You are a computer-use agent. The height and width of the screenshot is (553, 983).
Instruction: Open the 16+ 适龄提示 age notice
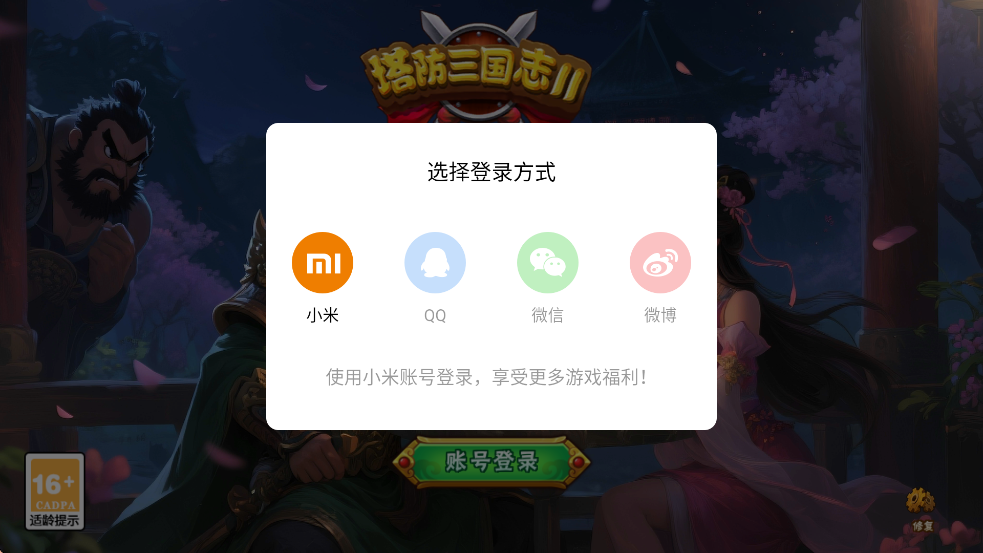point(55,491)
